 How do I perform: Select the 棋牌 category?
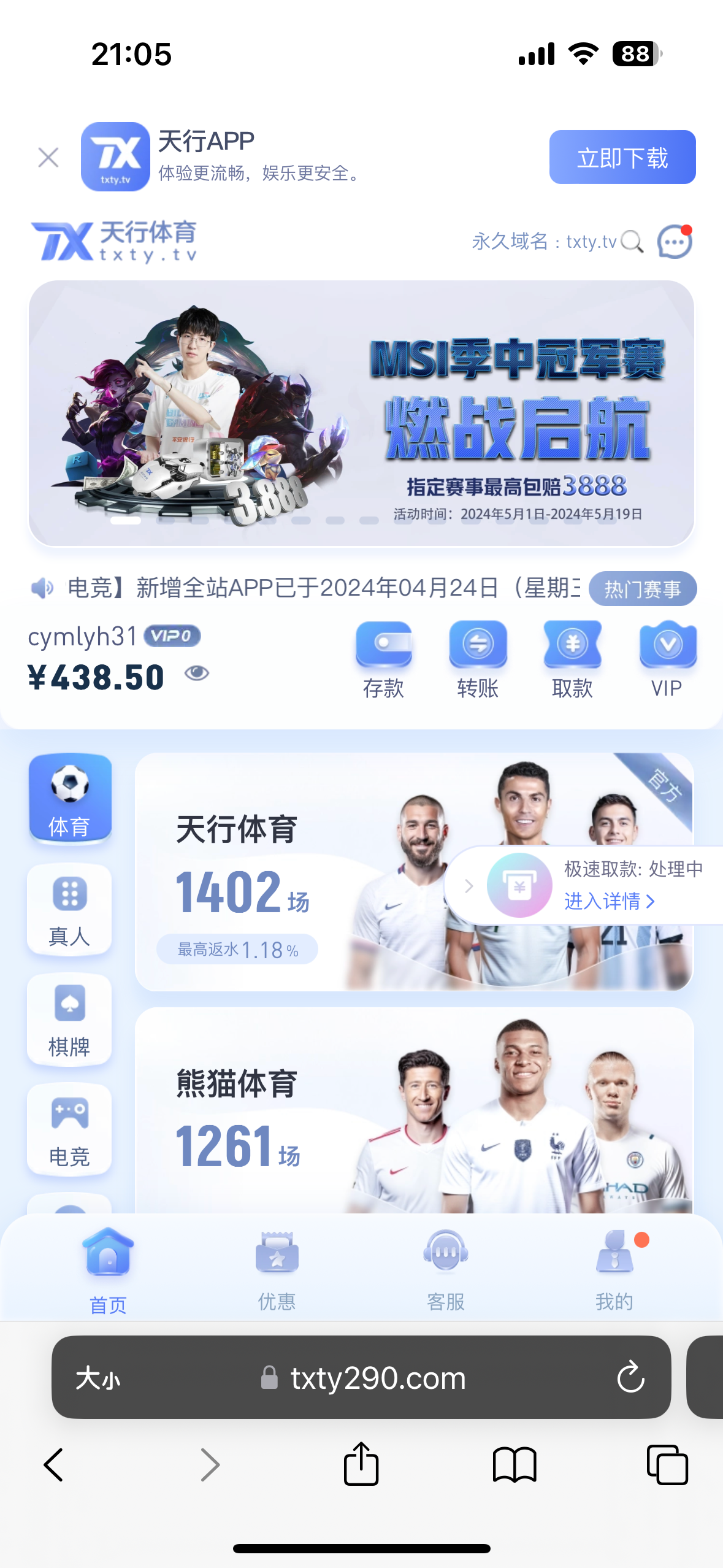69,1020
